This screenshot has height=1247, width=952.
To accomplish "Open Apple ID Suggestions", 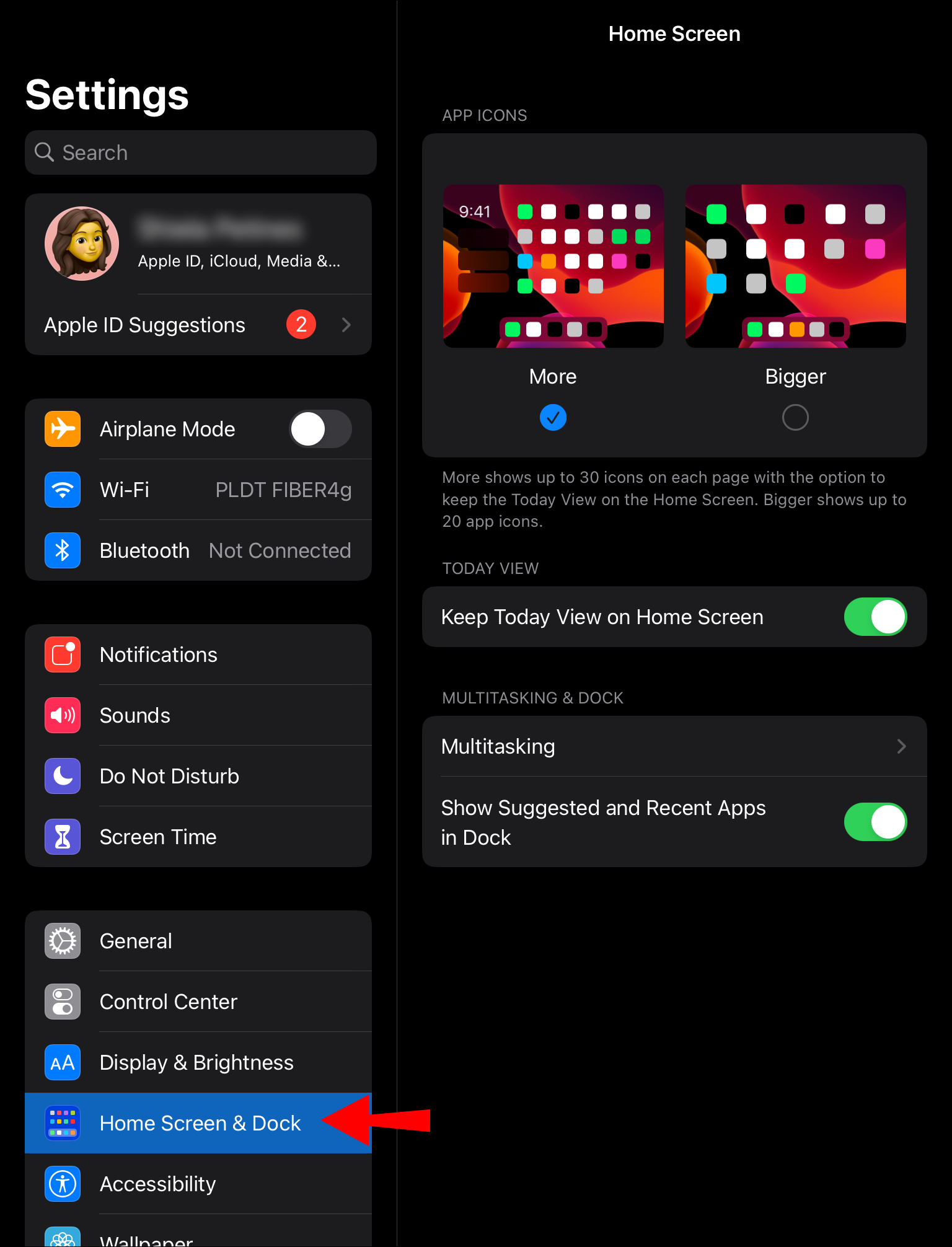I will click(x=198, y=325).
